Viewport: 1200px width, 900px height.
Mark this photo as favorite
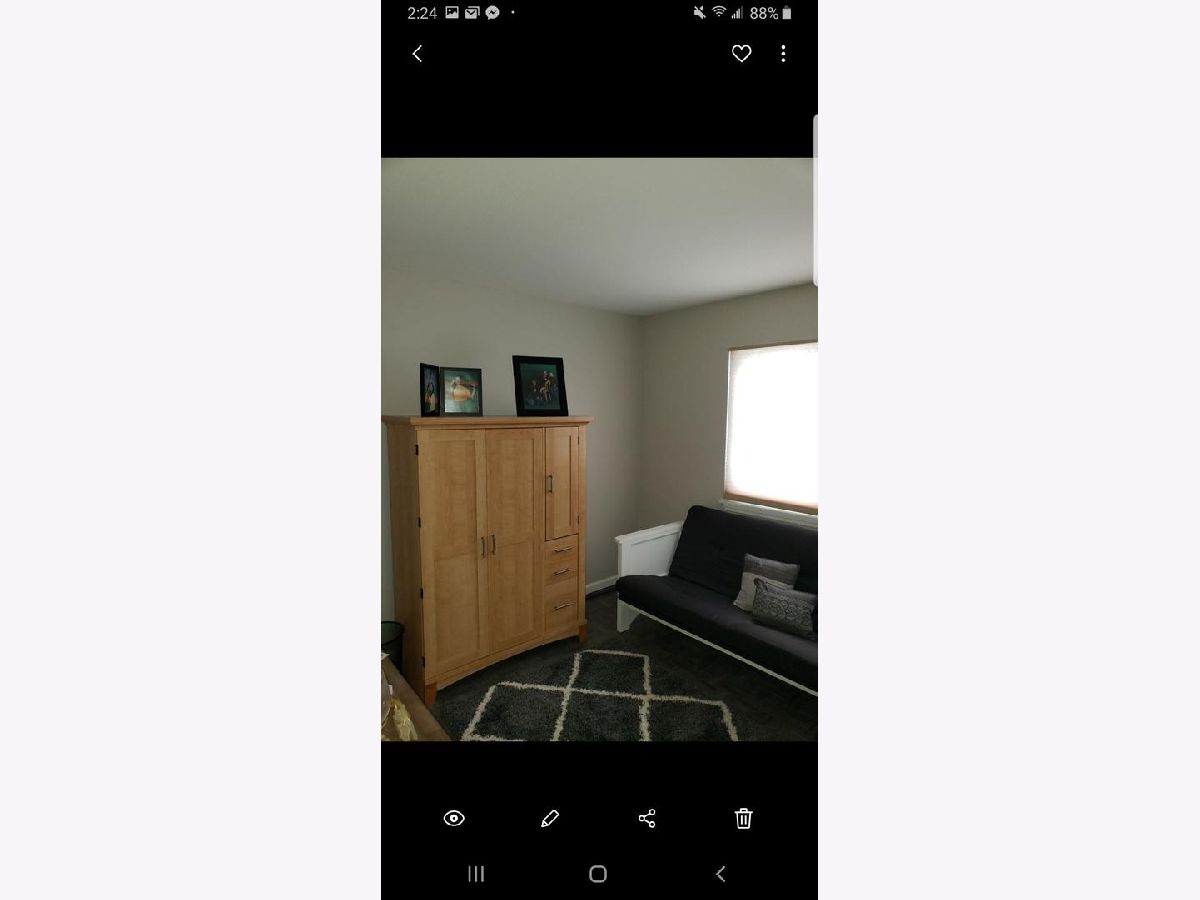pyautogui.click(x=741, y=54)
